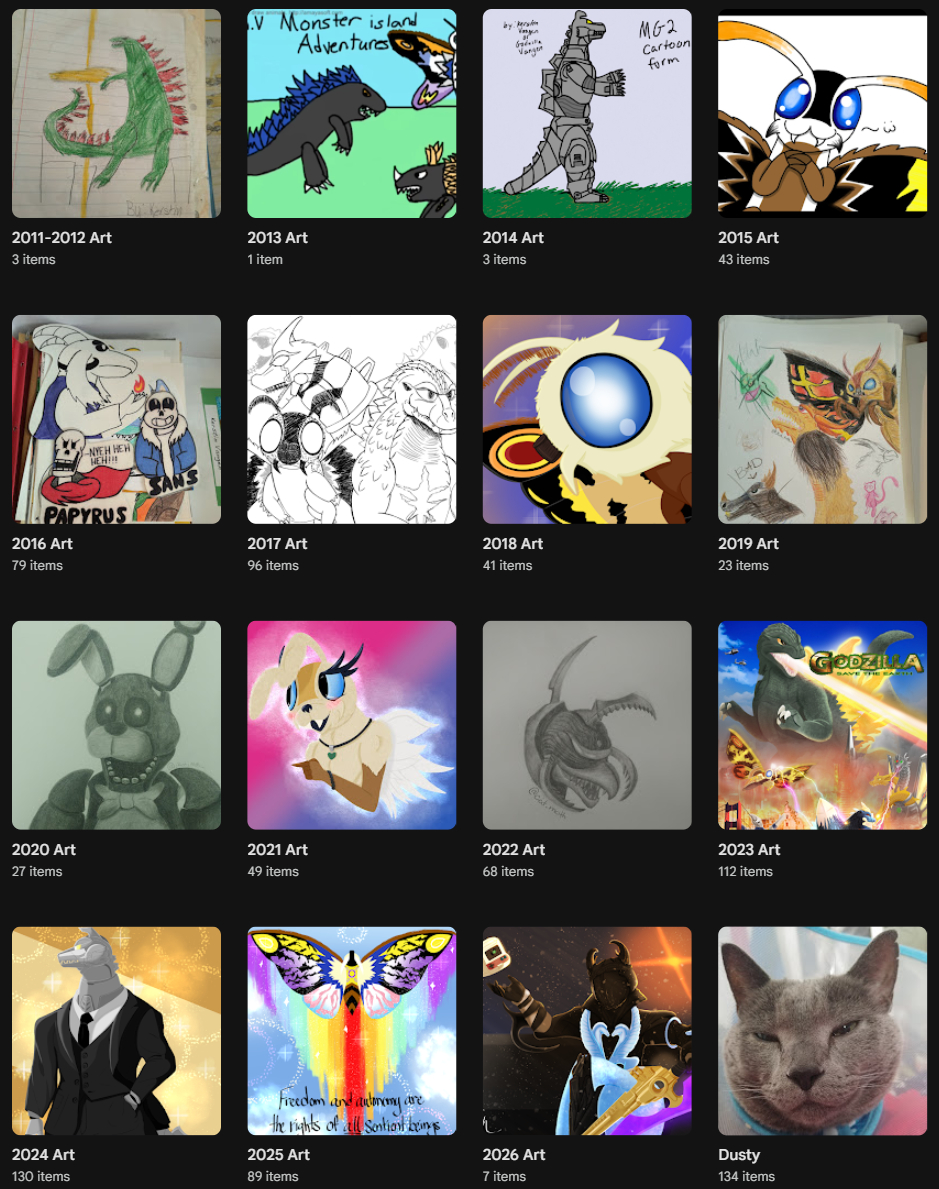Open the 2011-2012 Art folder
This screenshot has width=939, height=1189.
pyautogui.click(x=116, y=113)
